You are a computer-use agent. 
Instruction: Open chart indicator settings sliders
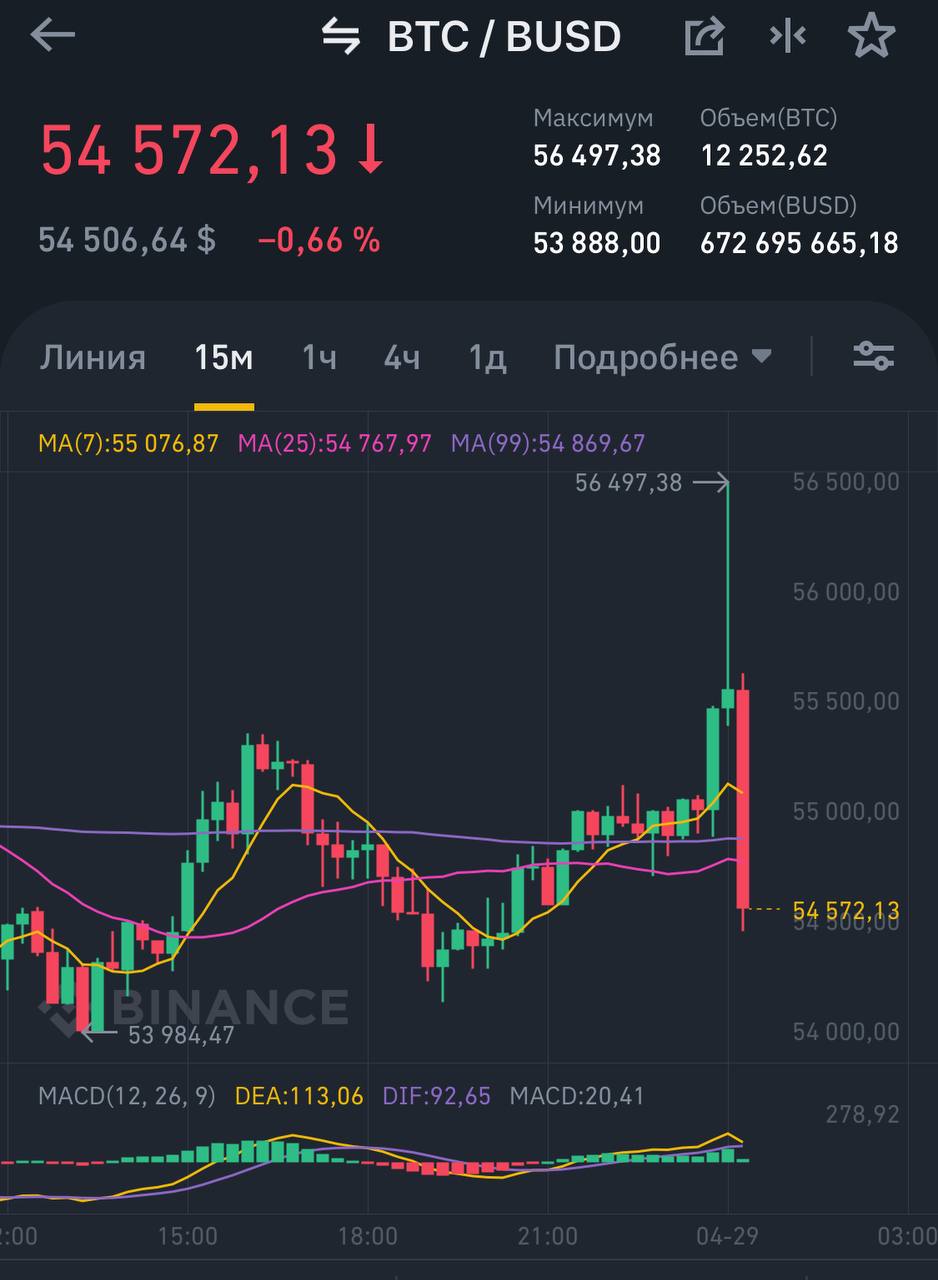pyautogui.click(x=873, y=356)
